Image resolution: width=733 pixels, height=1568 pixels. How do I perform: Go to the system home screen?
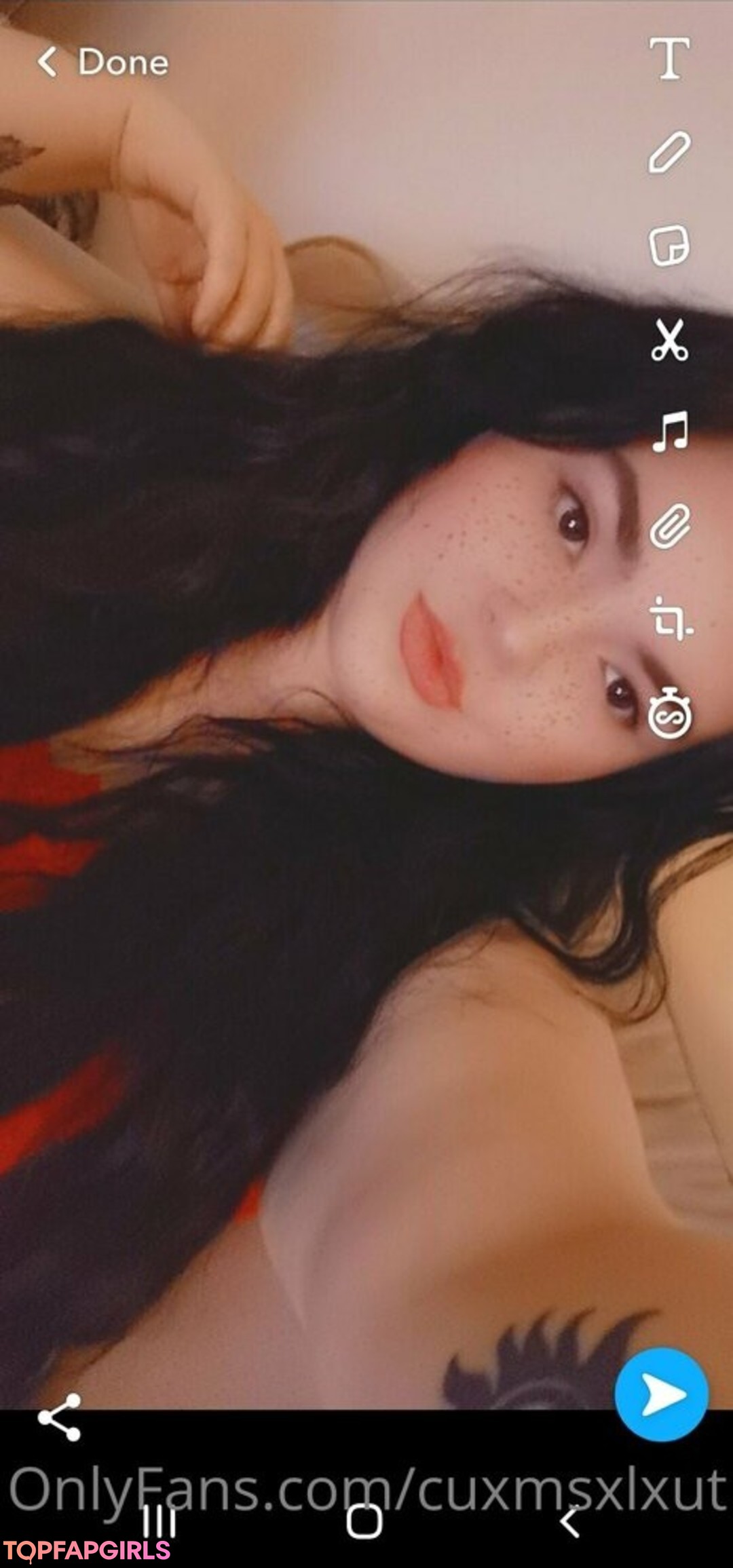point(364,1521)
